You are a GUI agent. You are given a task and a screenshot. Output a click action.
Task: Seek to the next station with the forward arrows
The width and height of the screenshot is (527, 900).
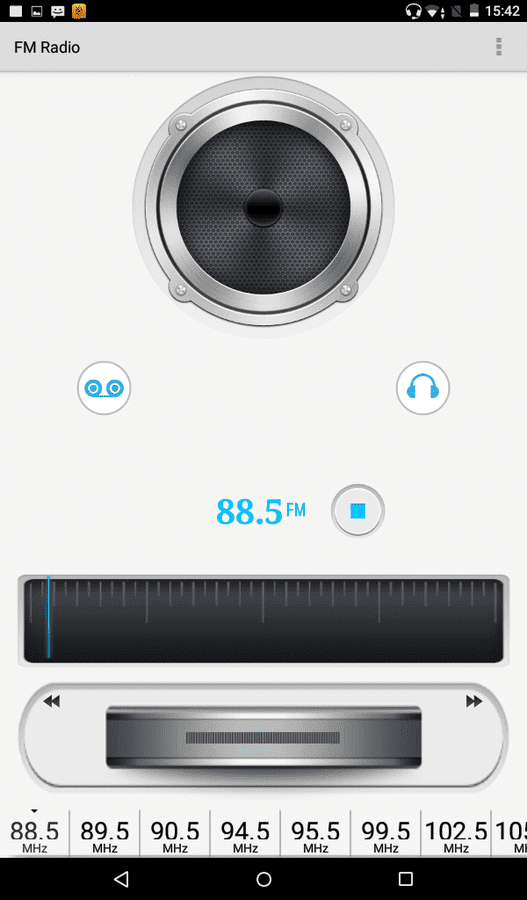coord(474,701)
